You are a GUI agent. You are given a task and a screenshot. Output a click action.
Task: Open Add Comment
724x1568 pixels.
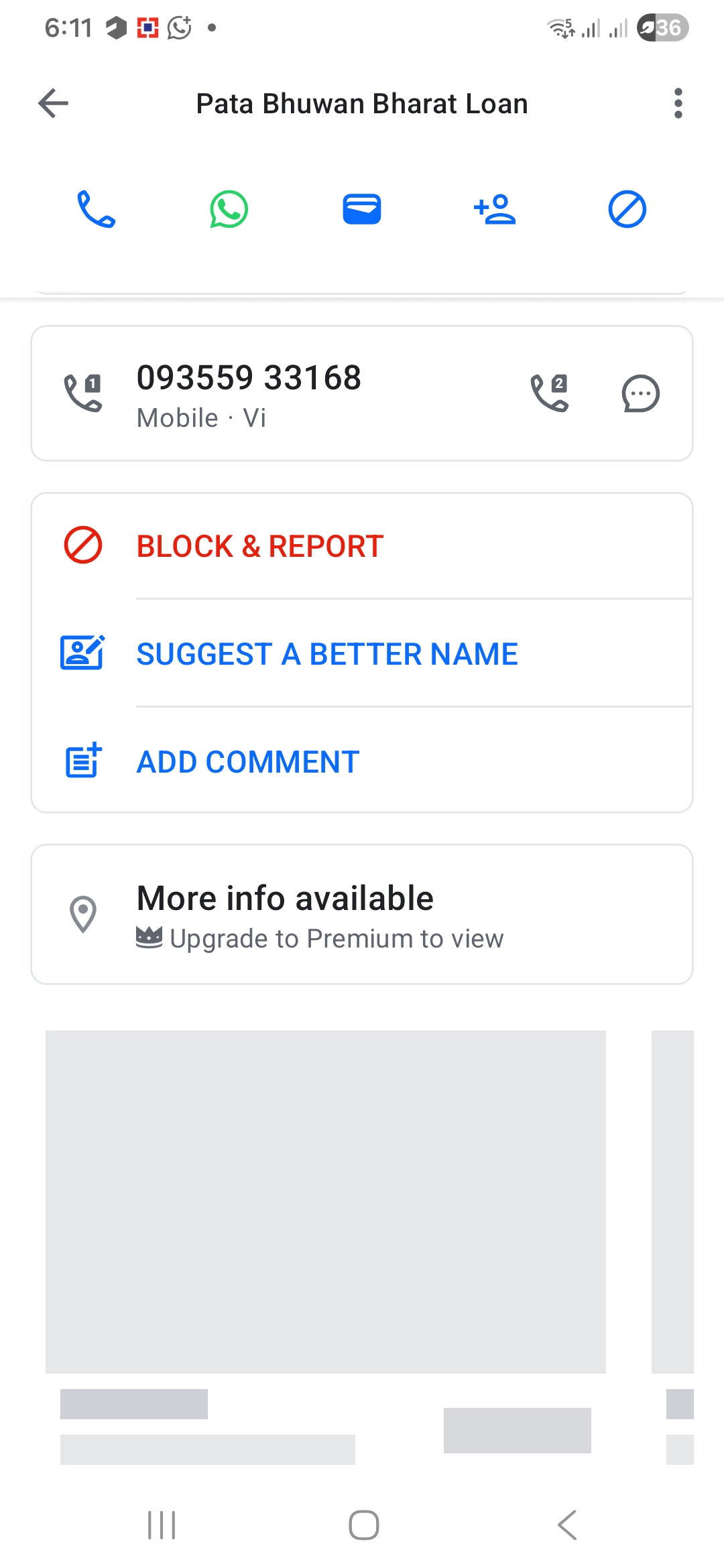tap(248, 762)
